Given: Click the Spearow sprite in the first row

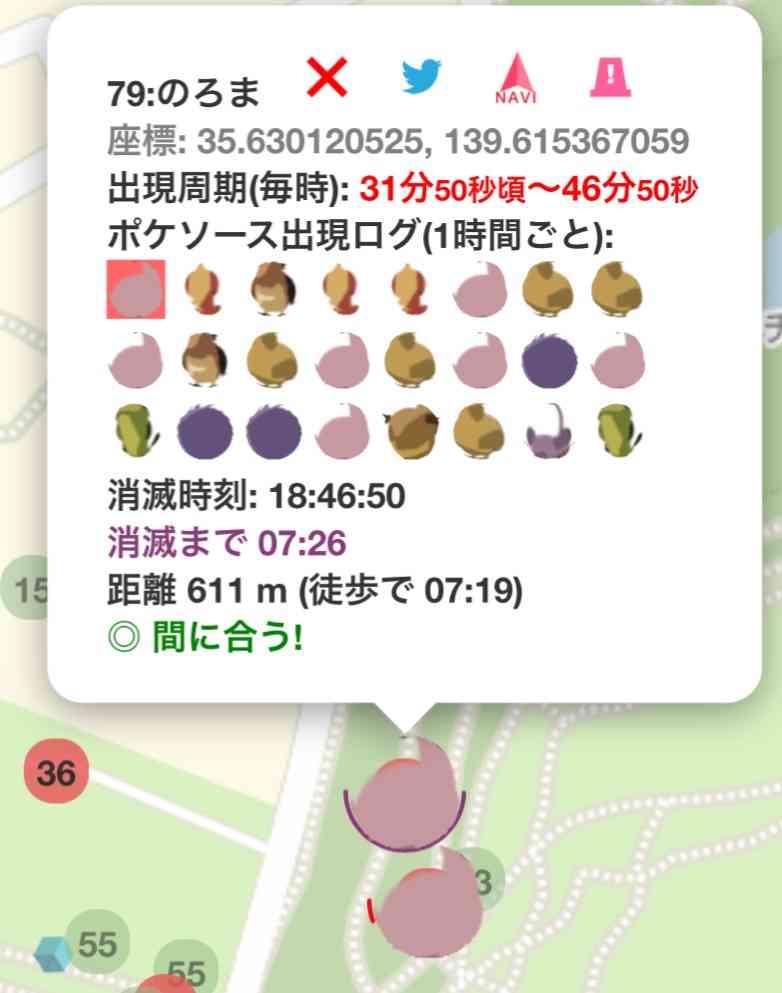Looking at the screenshot, I should 271,290.
